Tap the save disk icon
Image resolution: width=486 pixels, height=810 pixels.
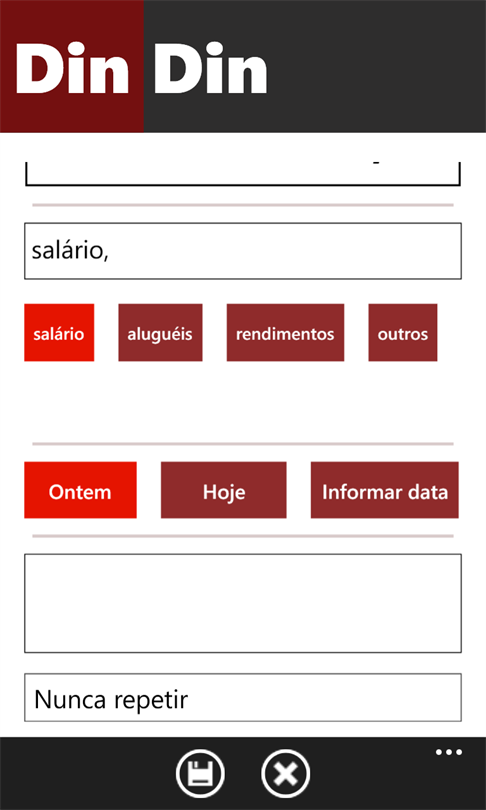pyautogui.click(x=200, y=773)
